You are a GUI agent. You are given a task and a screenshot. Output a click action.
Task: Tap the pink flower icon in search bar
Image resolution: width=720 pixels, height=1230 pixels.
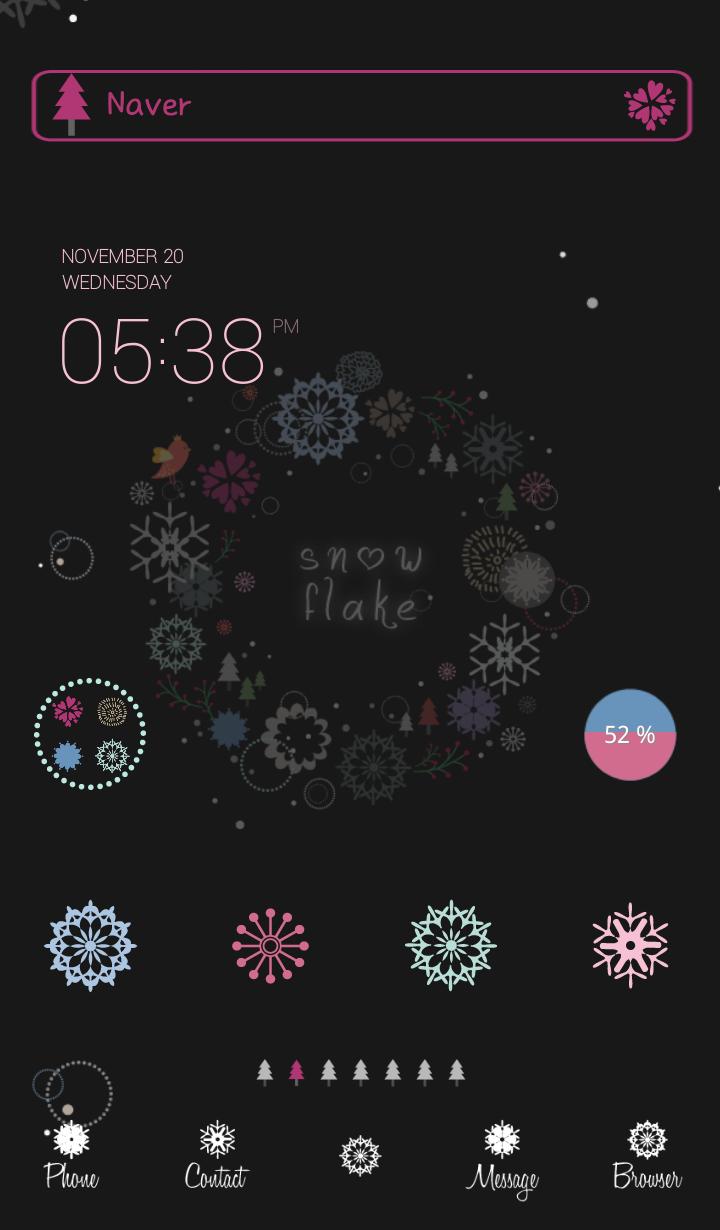pyautogui.click(x=649, y=104)
